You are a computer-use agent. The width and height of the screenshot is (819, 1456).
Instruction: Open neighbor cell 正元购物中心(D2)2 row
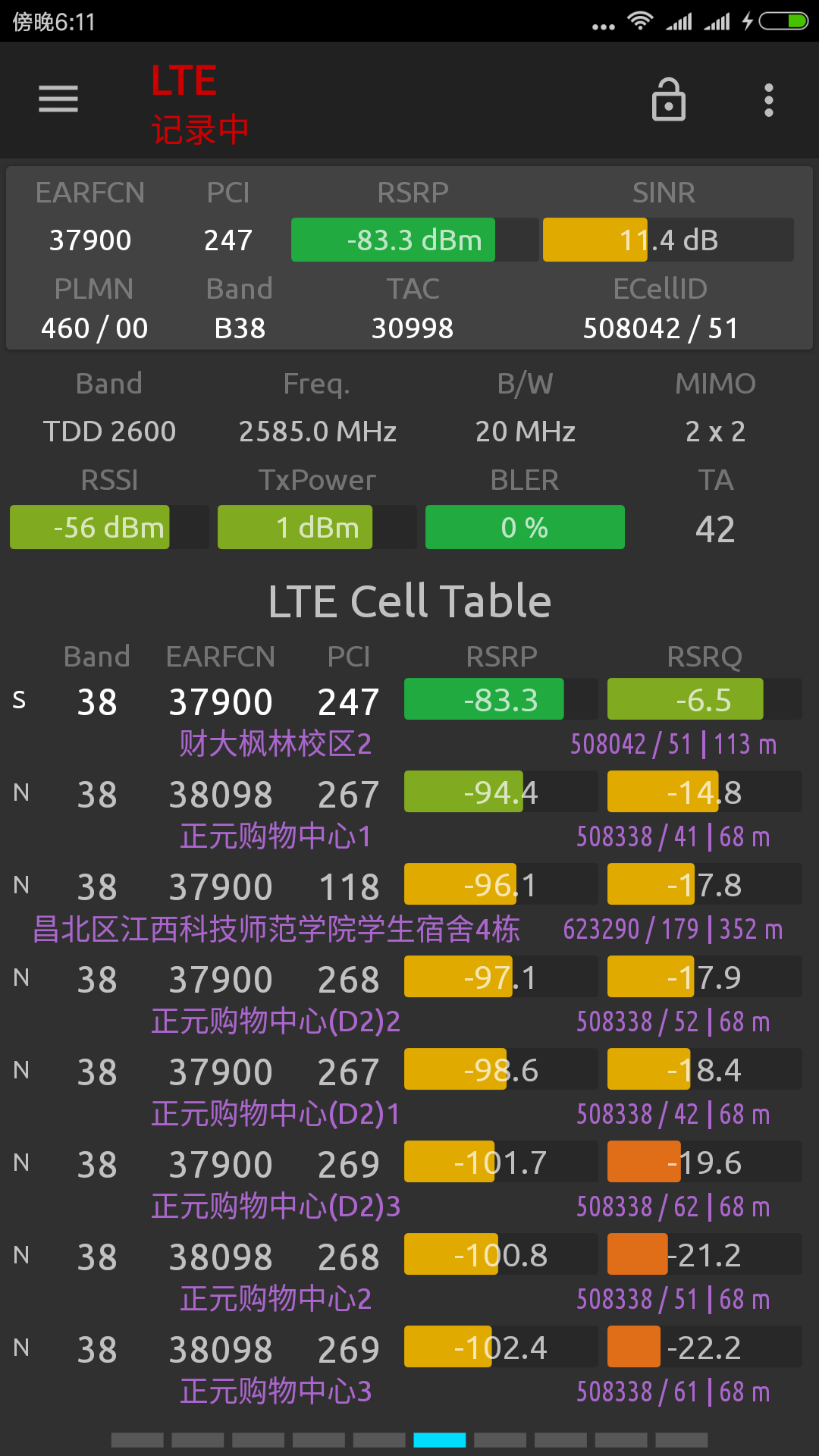click(409, 999)
